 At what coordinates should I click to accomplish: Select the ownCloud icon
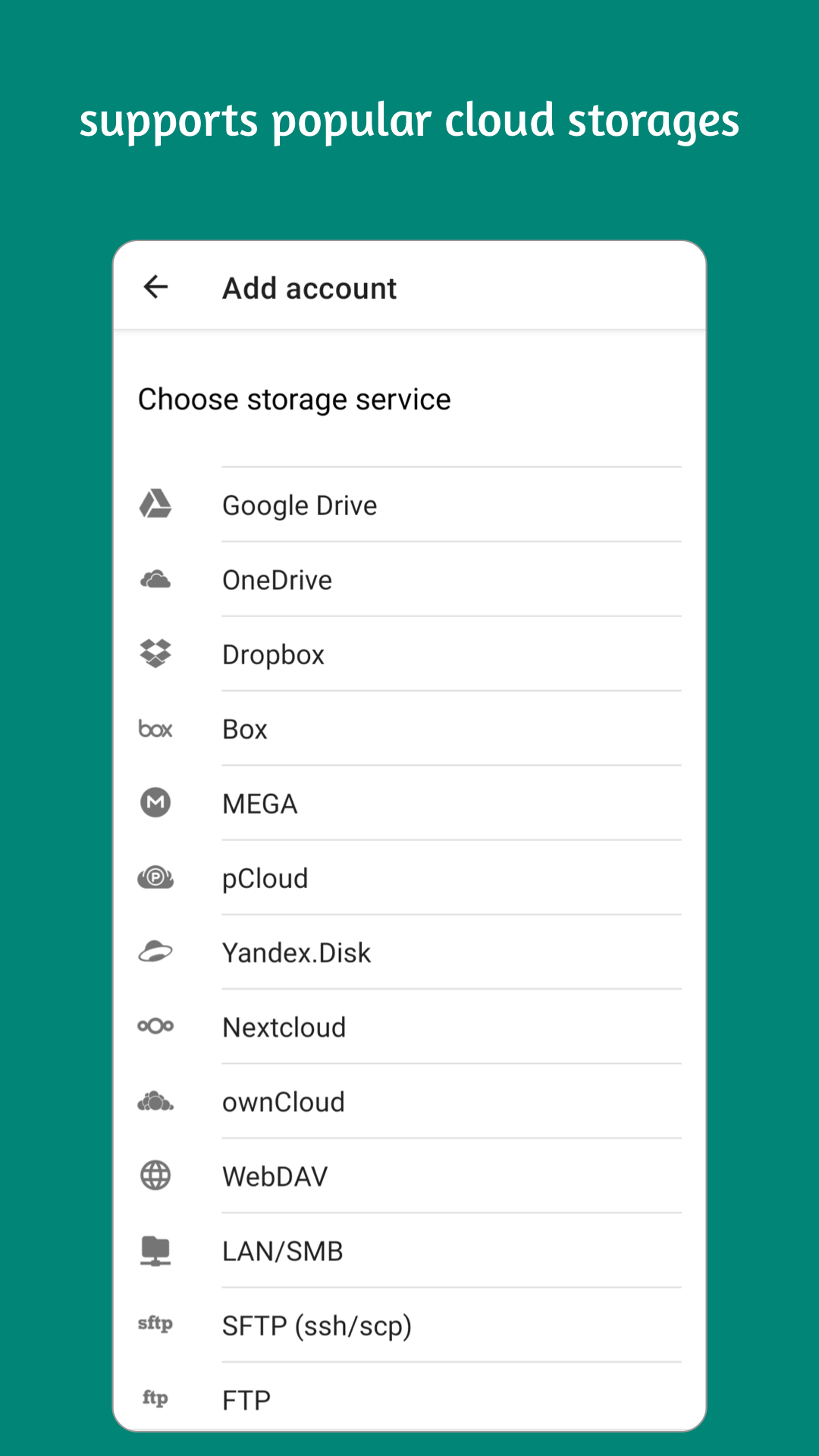pyautogui.click(x=155, y=1100)
